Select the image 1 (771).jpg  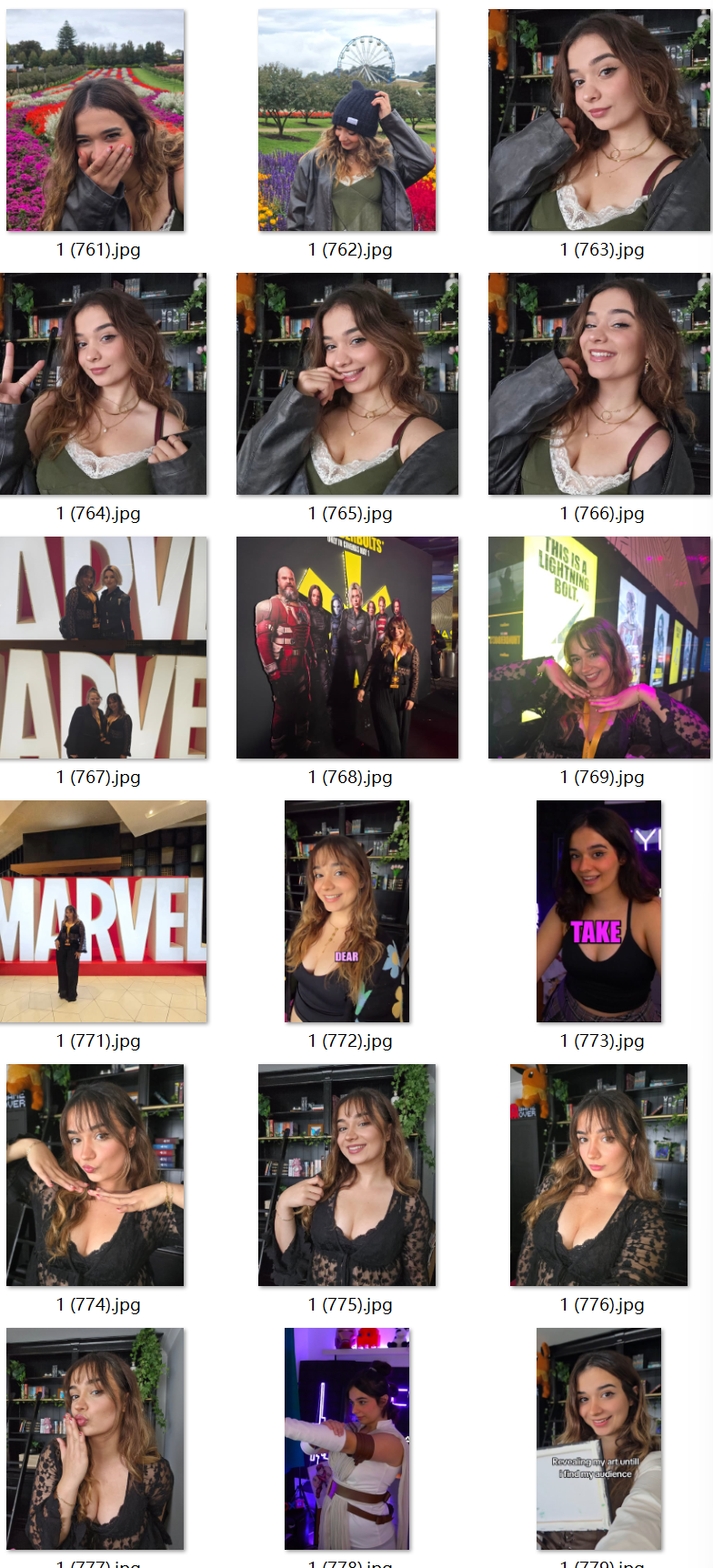103,911
